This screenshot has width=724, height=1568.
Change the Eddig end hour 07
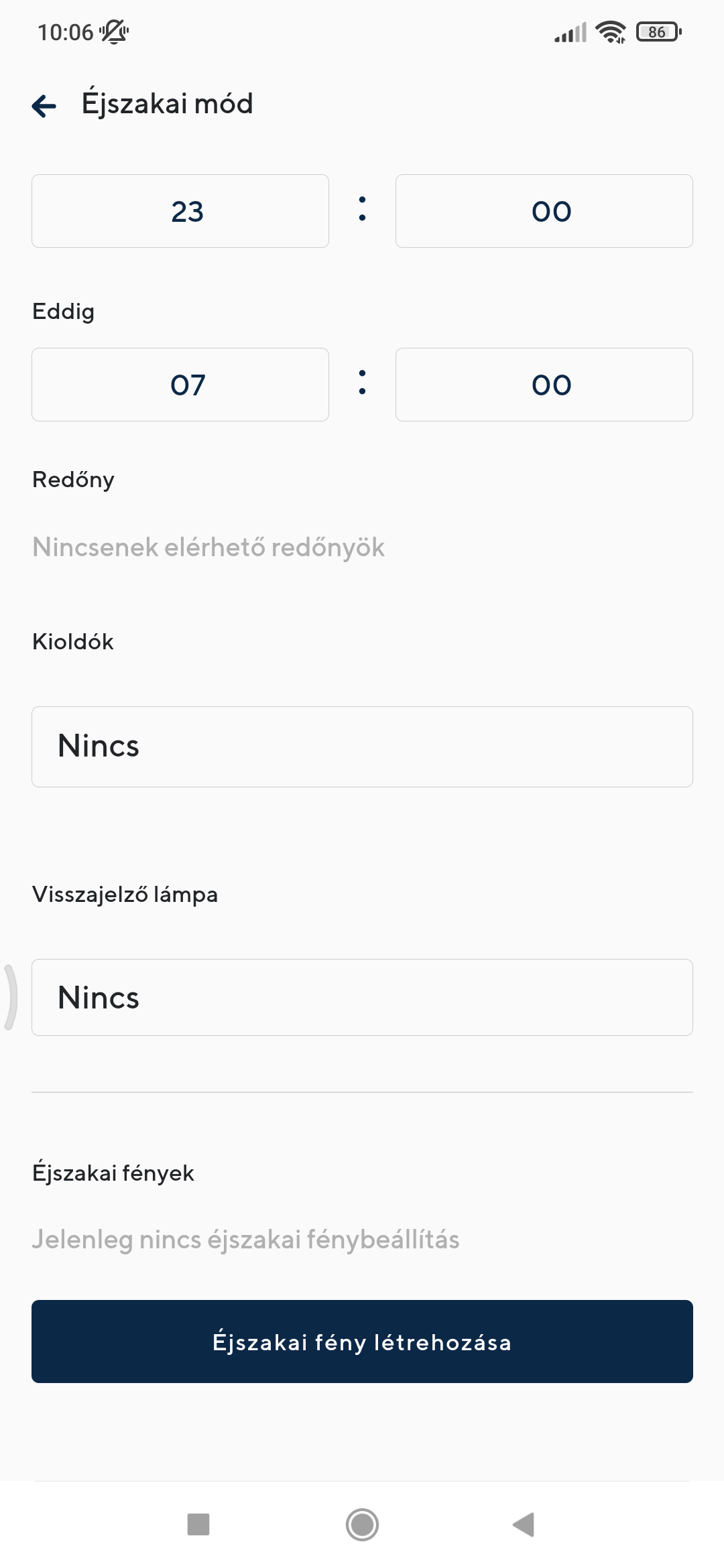(x=180, y=385)
